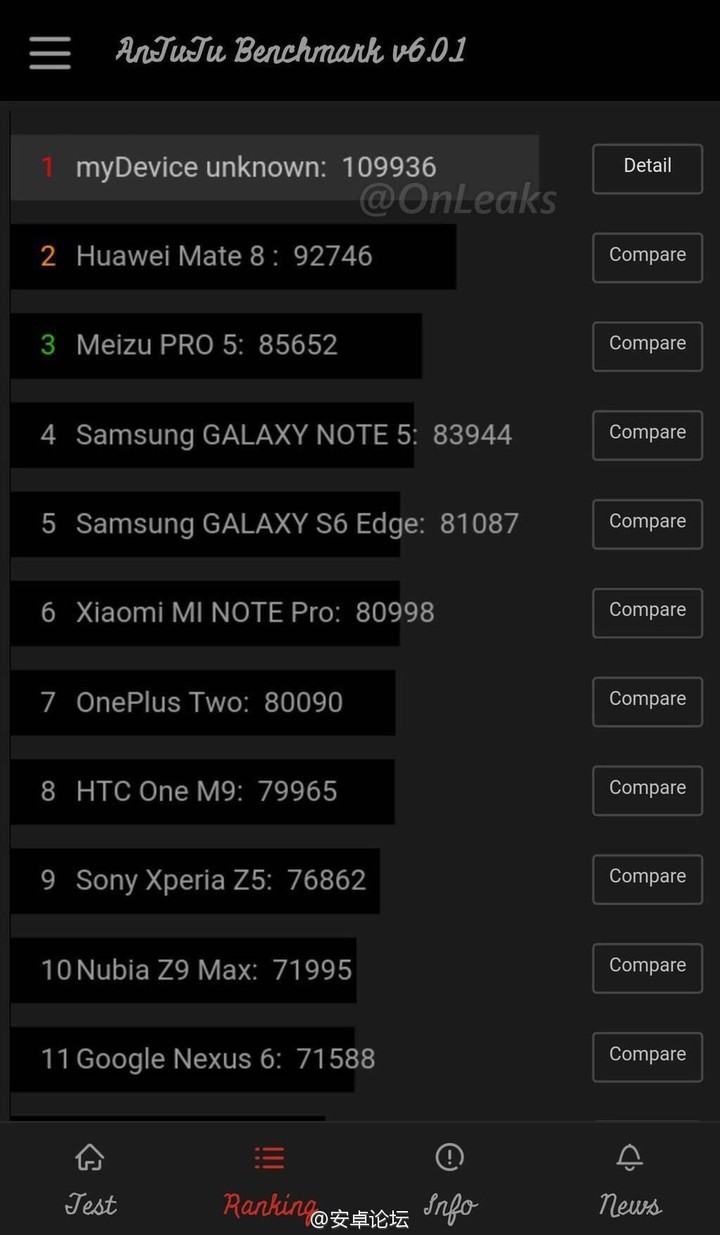Compare with Huawei Mate 8
Viewport: 720px width, 1235px height.
click(x=647, y=257)
